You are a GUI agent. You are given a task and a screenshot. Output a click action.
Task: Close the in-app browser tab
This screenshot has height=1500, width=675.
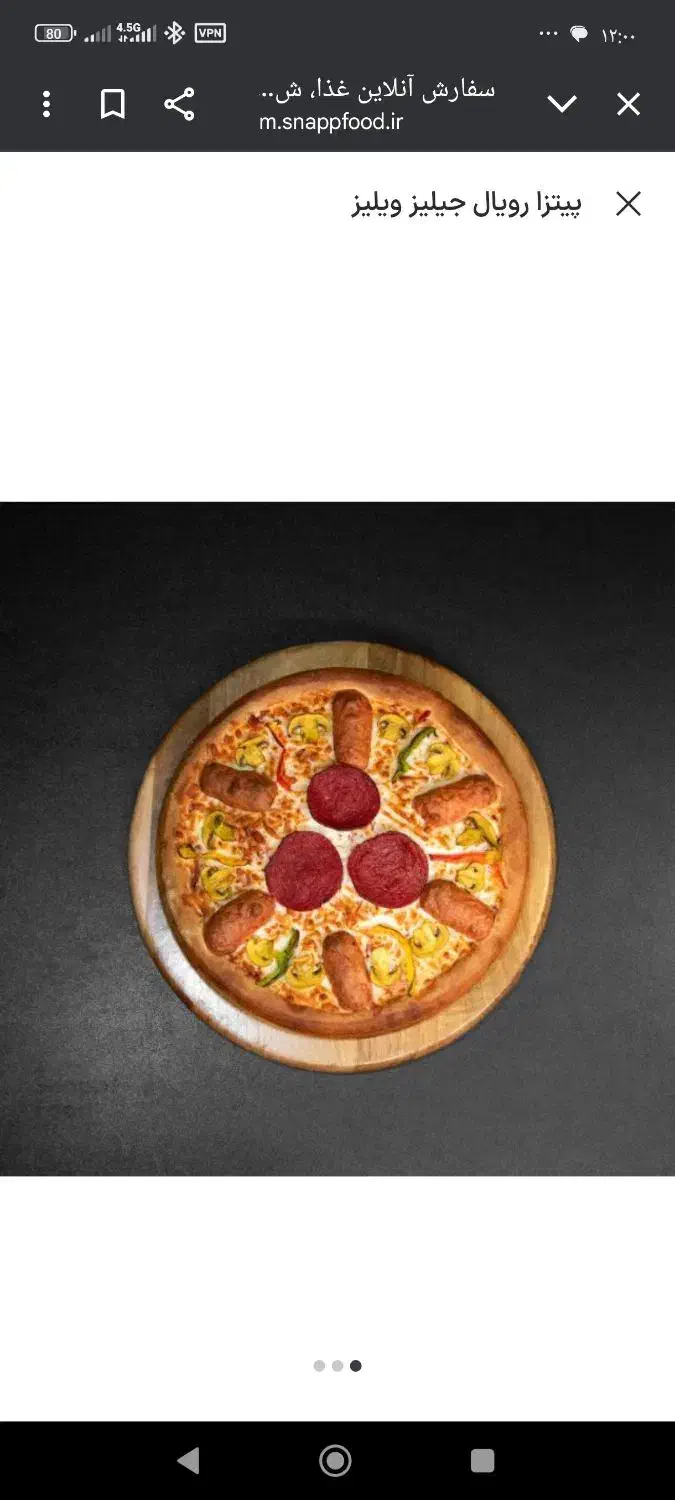[628, 104]
